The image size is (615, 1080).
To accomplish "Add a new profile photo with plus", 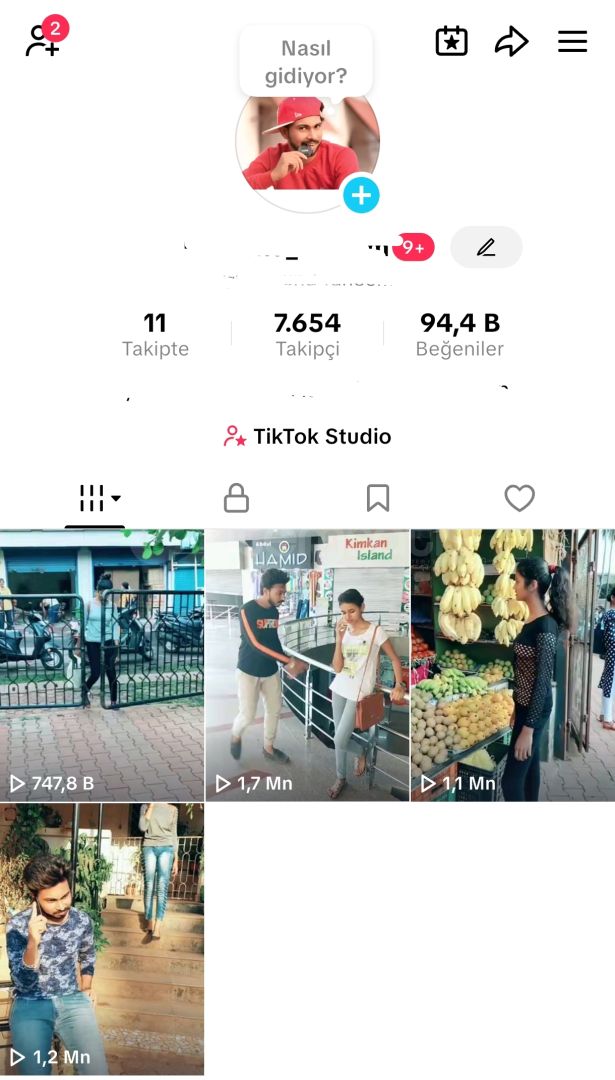I will (361, 195).
